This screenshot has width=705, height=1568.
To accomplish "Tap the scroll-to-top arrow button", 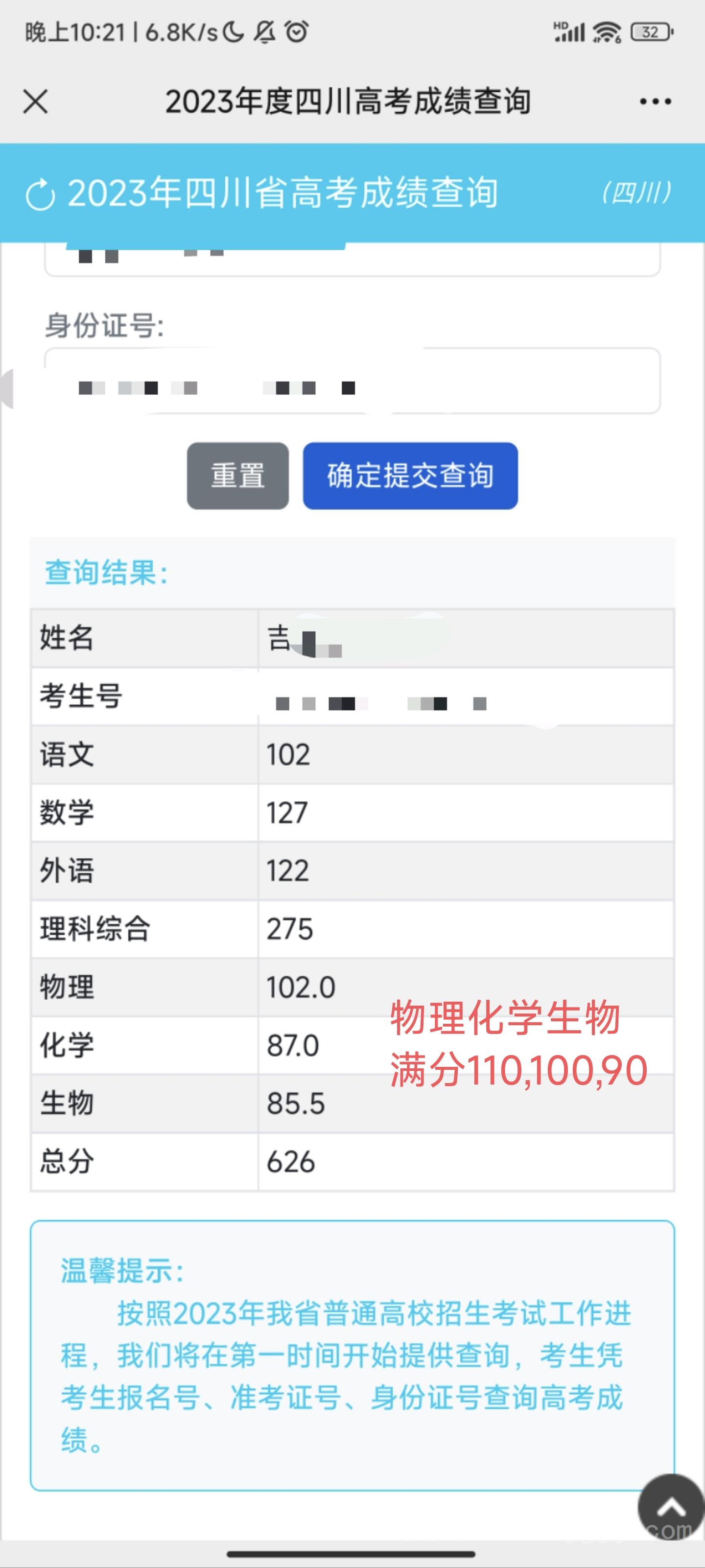I will pyautogui.click(x=671, y=1507).
